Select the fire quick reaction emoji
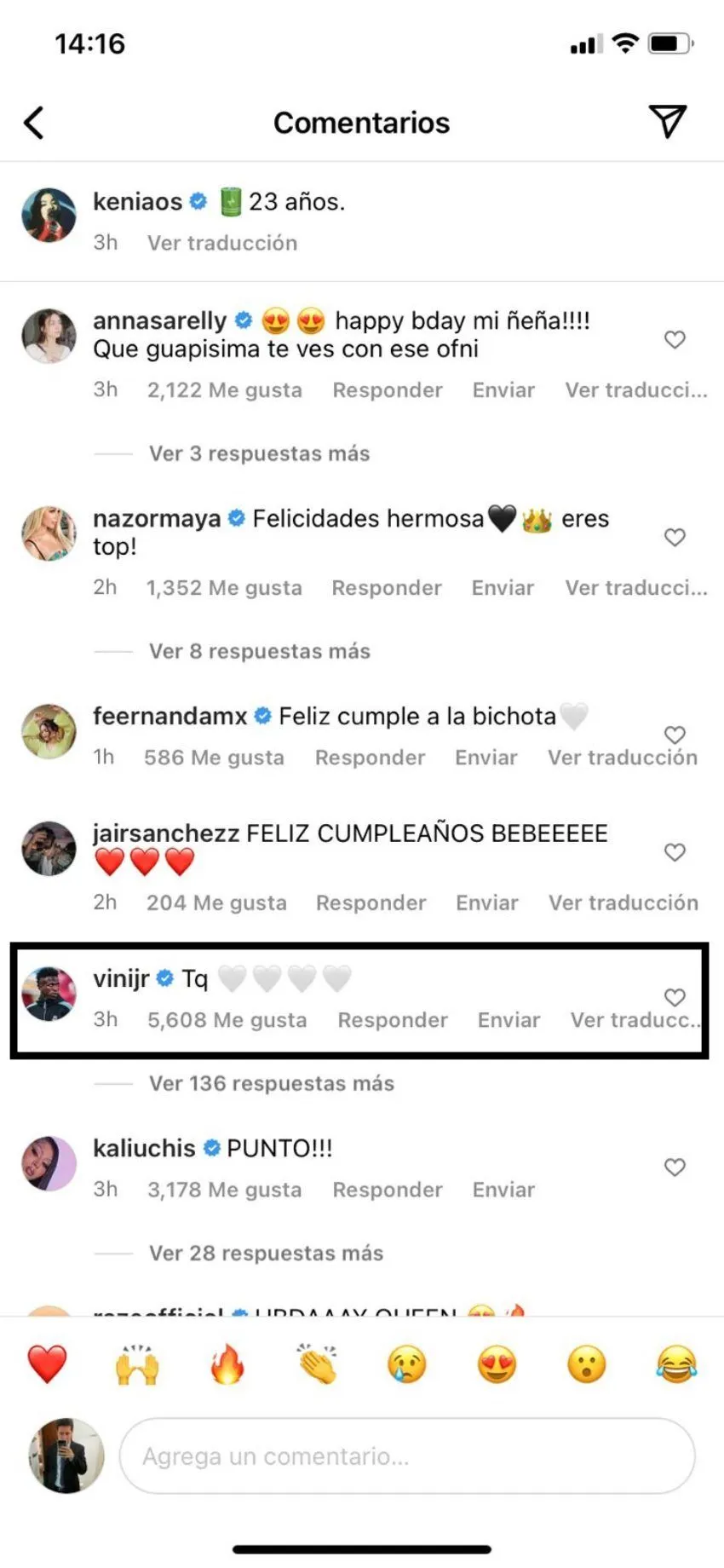The image size is (724, 1568). pyautogui.click(x=227, y=1363)
